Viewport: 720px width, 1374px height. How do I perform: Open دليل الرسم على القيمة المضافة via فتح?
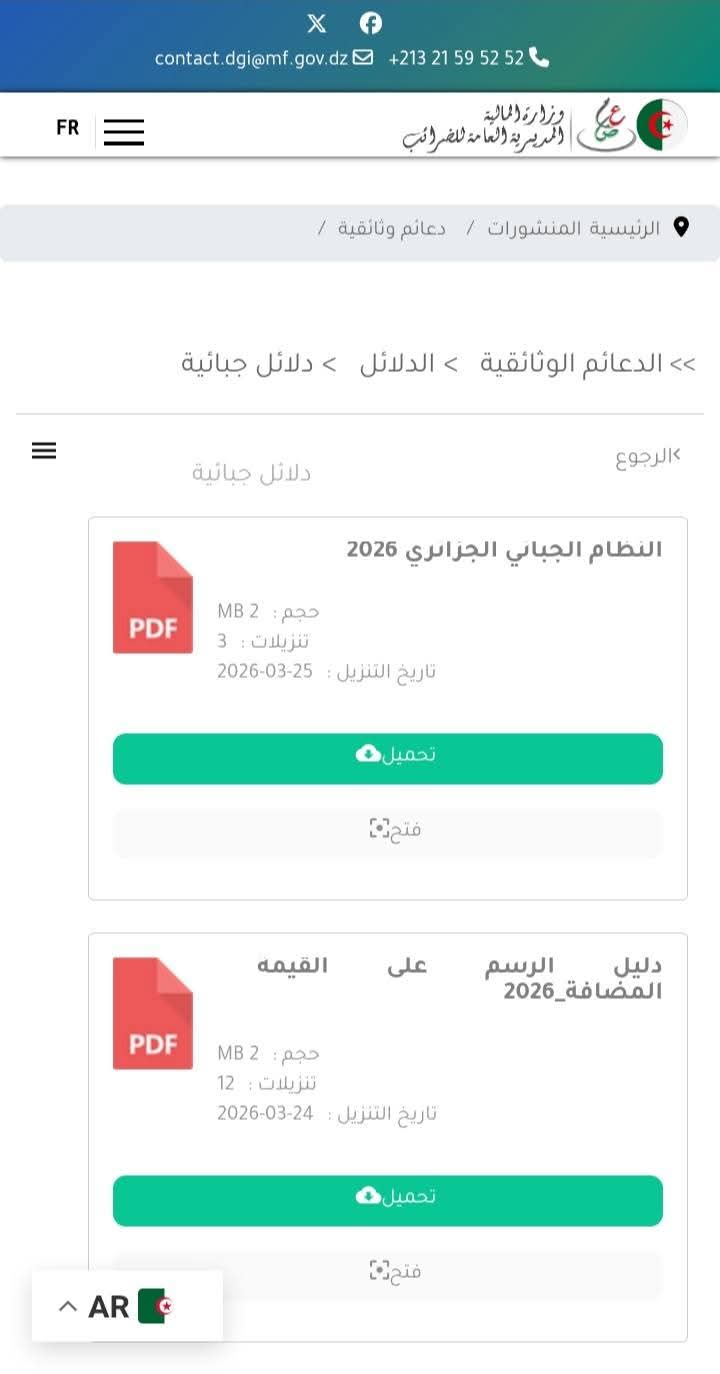pyautogui.click(x=388, y=1272)
